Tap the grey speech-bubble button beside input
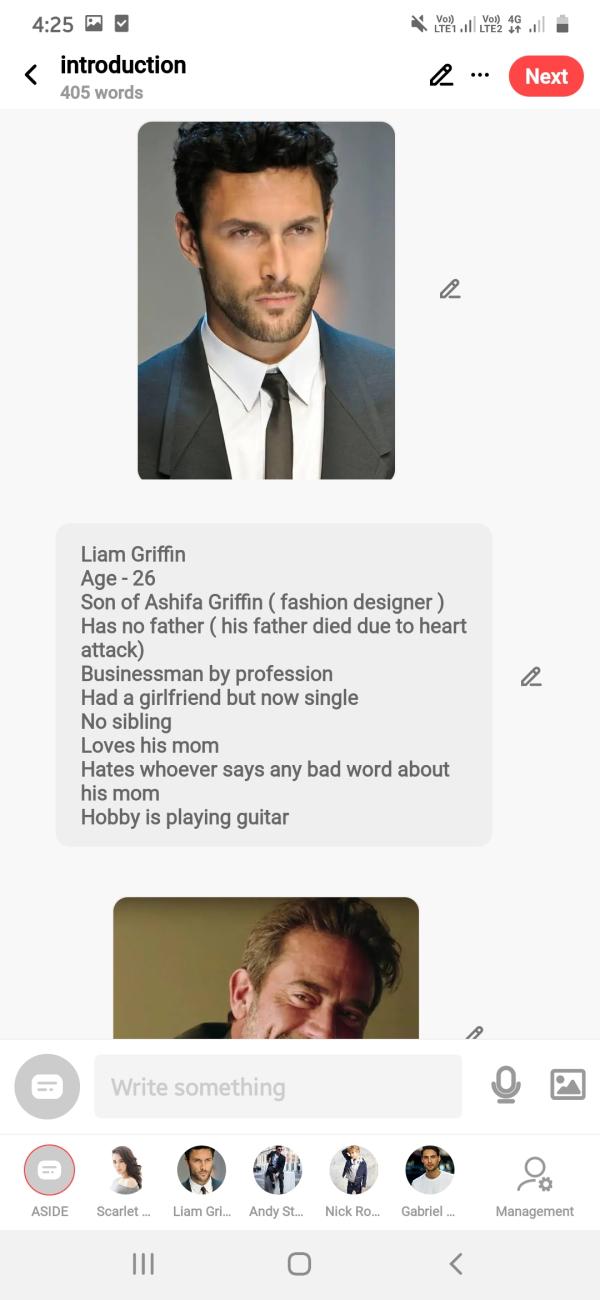The image size is (600, 1300). [x=47, y=1086]
